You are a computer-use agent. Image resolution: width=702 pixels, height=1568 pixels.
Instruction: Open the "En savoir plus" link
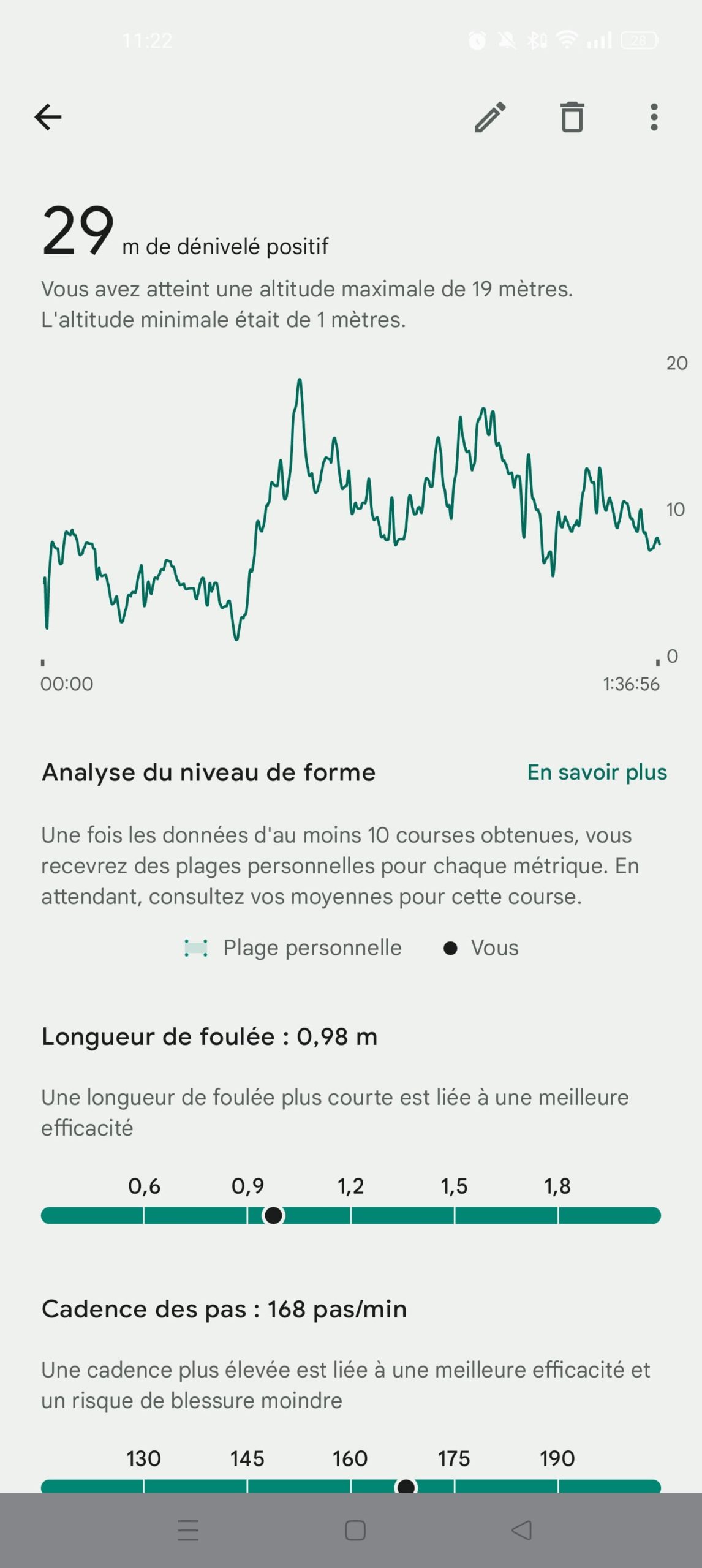tap(597, 772)
